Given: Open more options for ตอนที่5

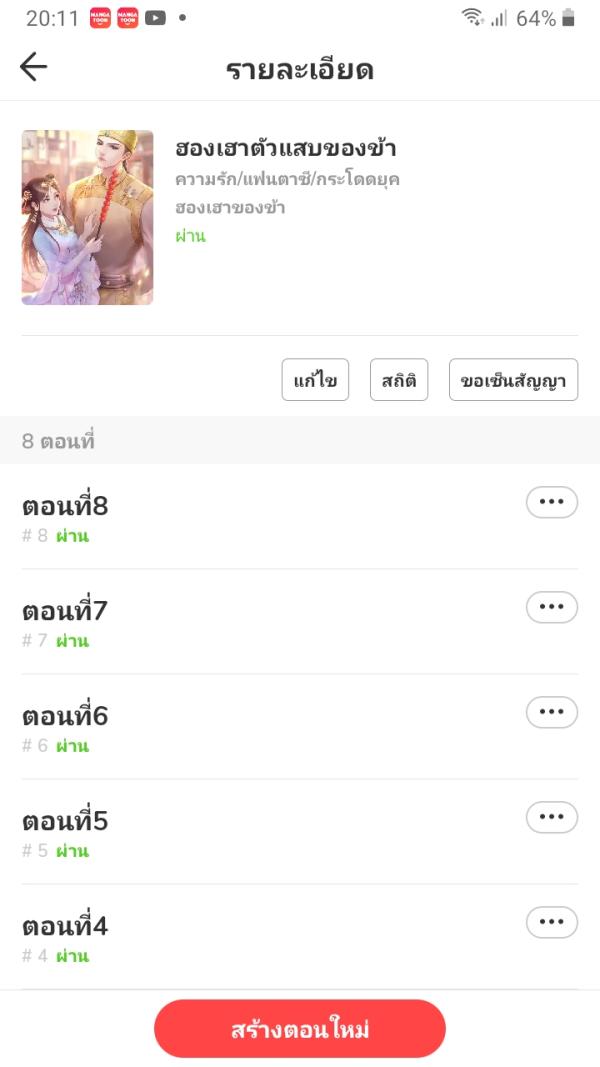Looking at the screenshot, I should click(551, 817).
